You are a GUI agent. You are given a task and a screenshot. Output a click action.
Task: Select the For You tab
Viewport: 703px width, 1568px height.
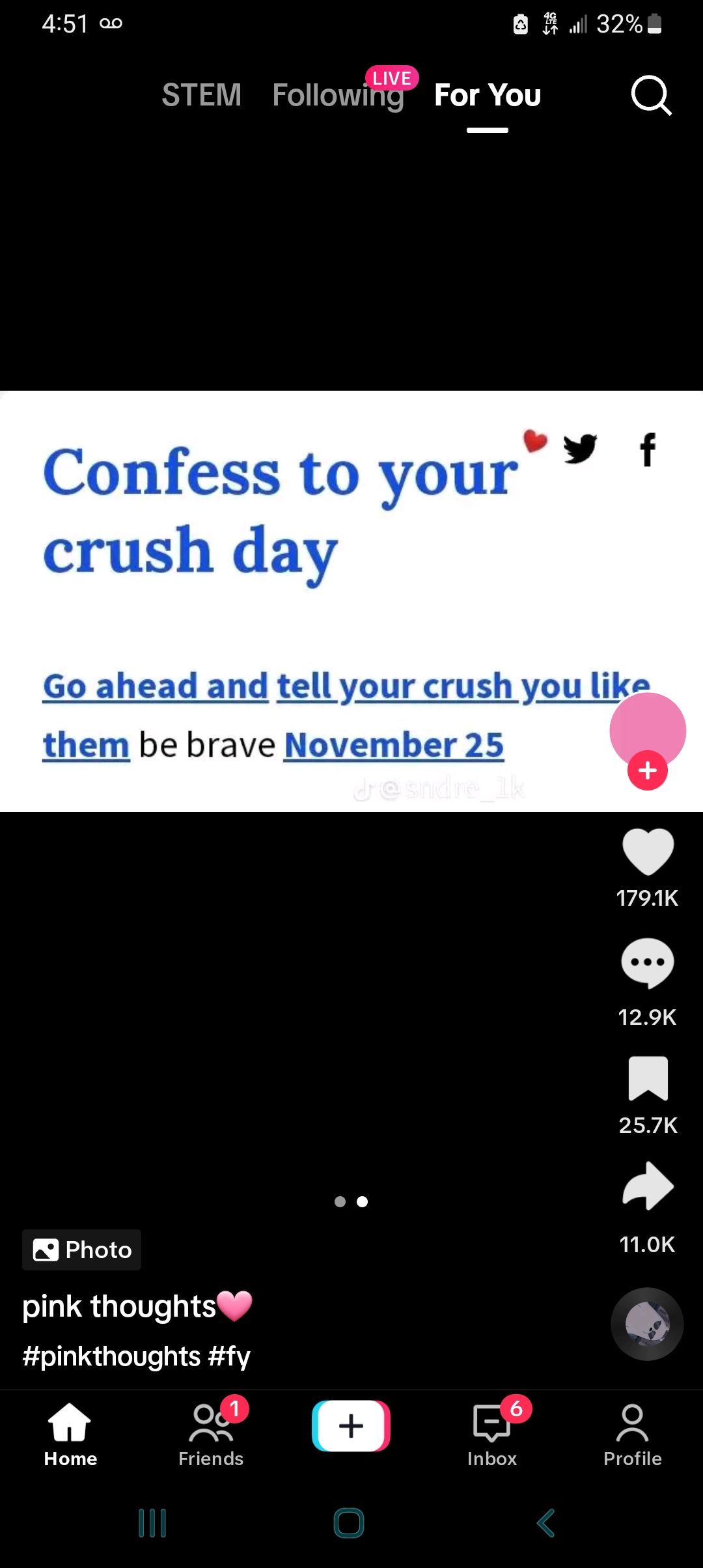488,96
